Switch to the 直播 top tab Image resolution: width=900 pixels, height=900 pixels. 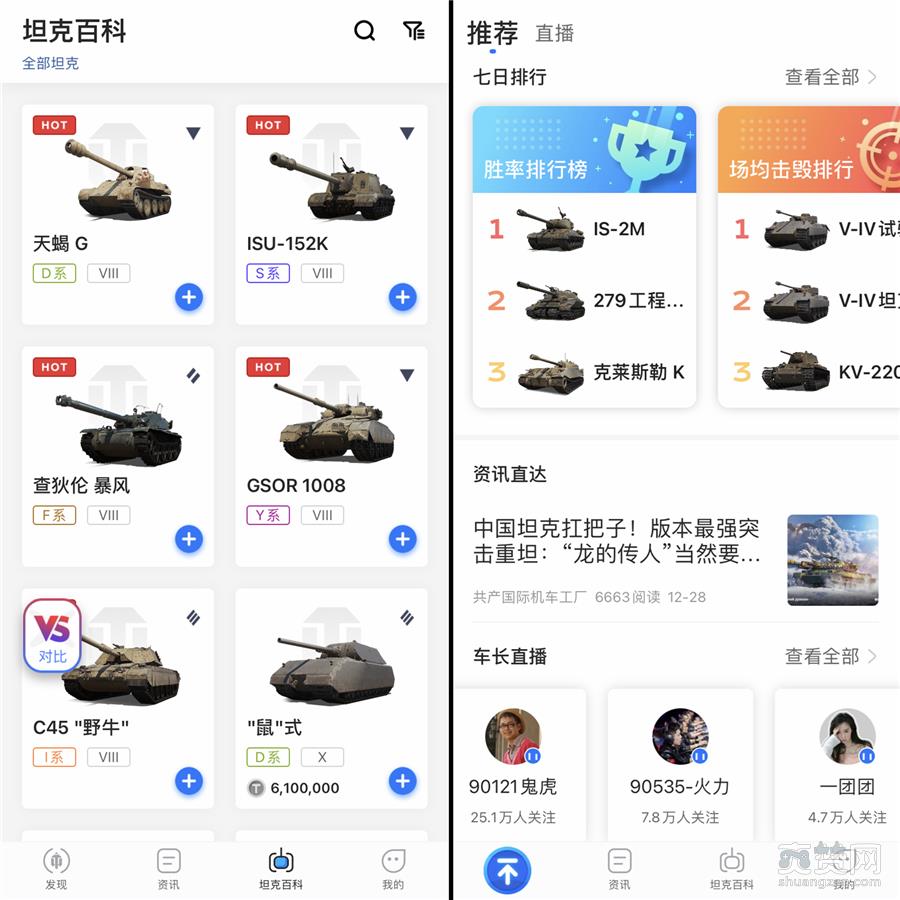point(554,33)
